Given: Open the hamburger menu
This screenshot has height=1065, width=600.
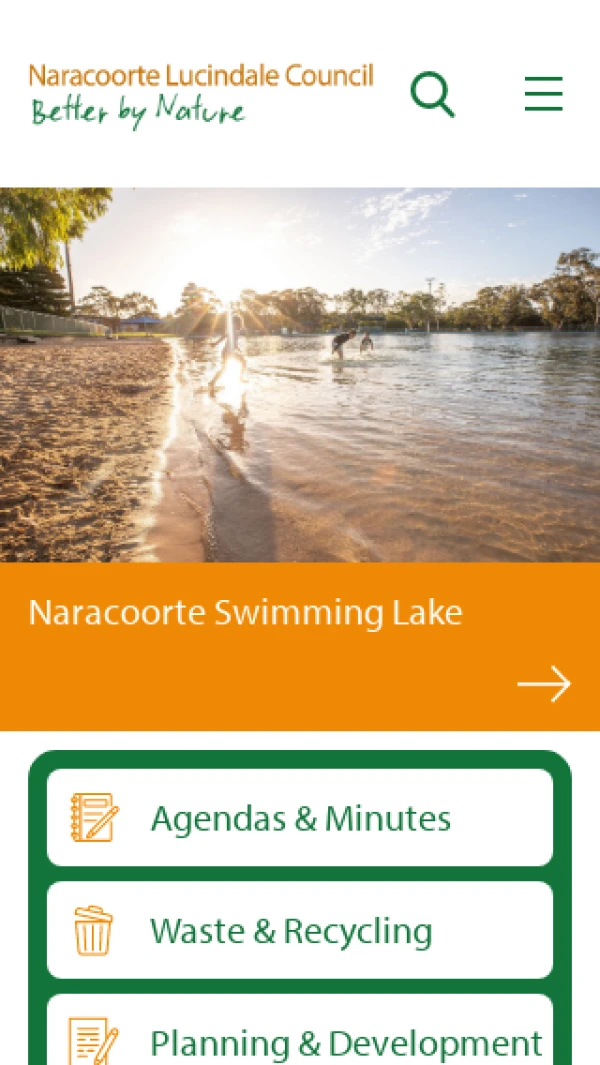Looking at the screenshot, I should click(543, 94).
